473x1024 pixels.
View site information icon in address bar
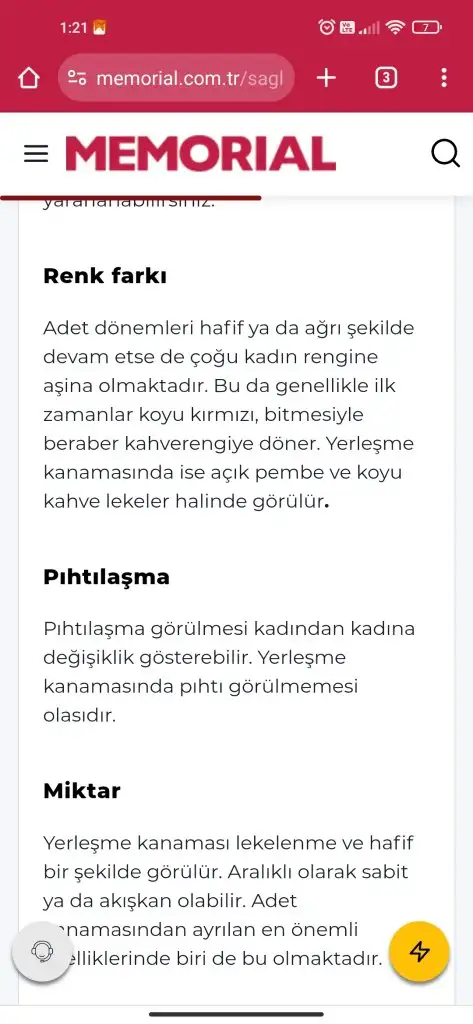77,78
